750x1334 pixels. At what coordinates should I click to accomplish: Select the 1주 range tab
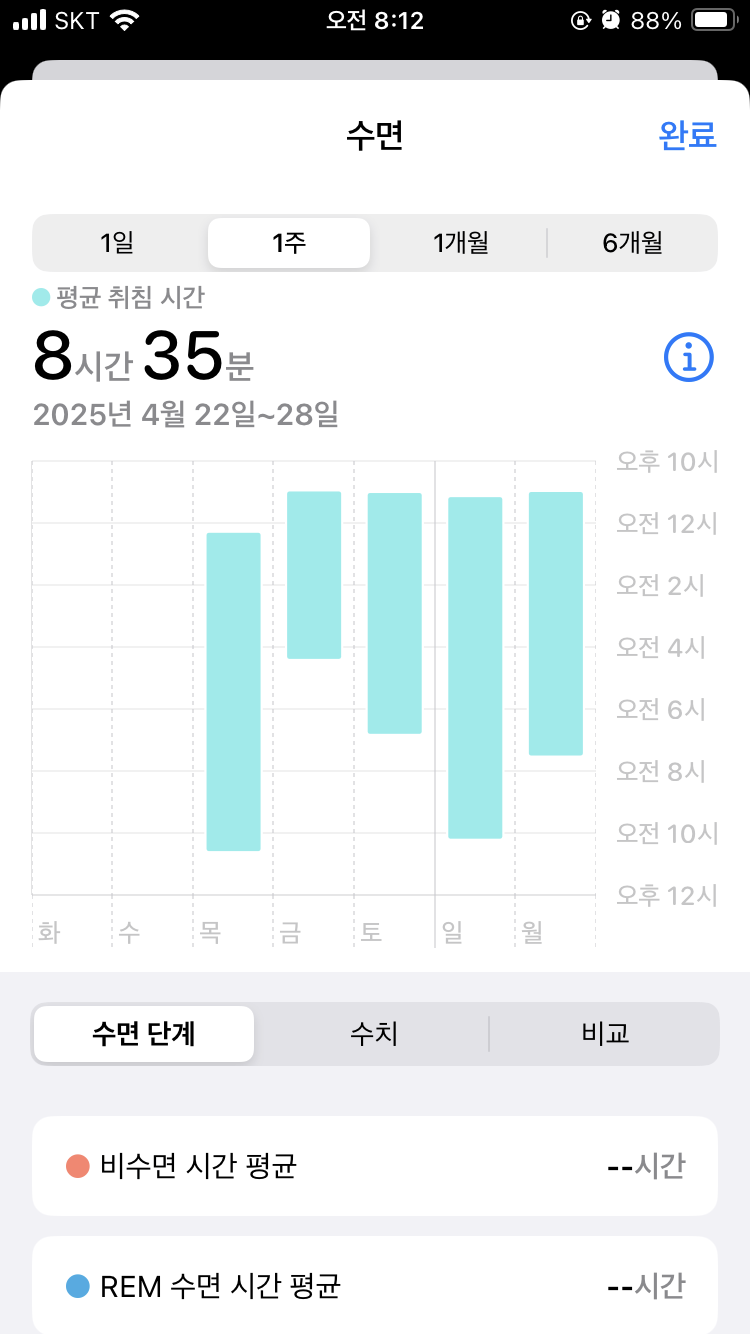coord(289,243)
